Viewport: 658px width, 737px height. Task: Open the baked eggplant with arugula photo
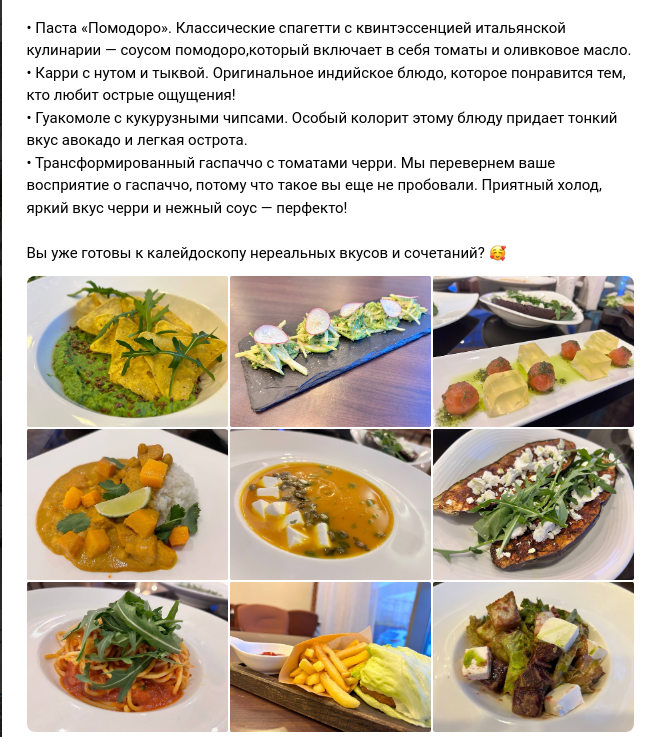click(533, 504)
